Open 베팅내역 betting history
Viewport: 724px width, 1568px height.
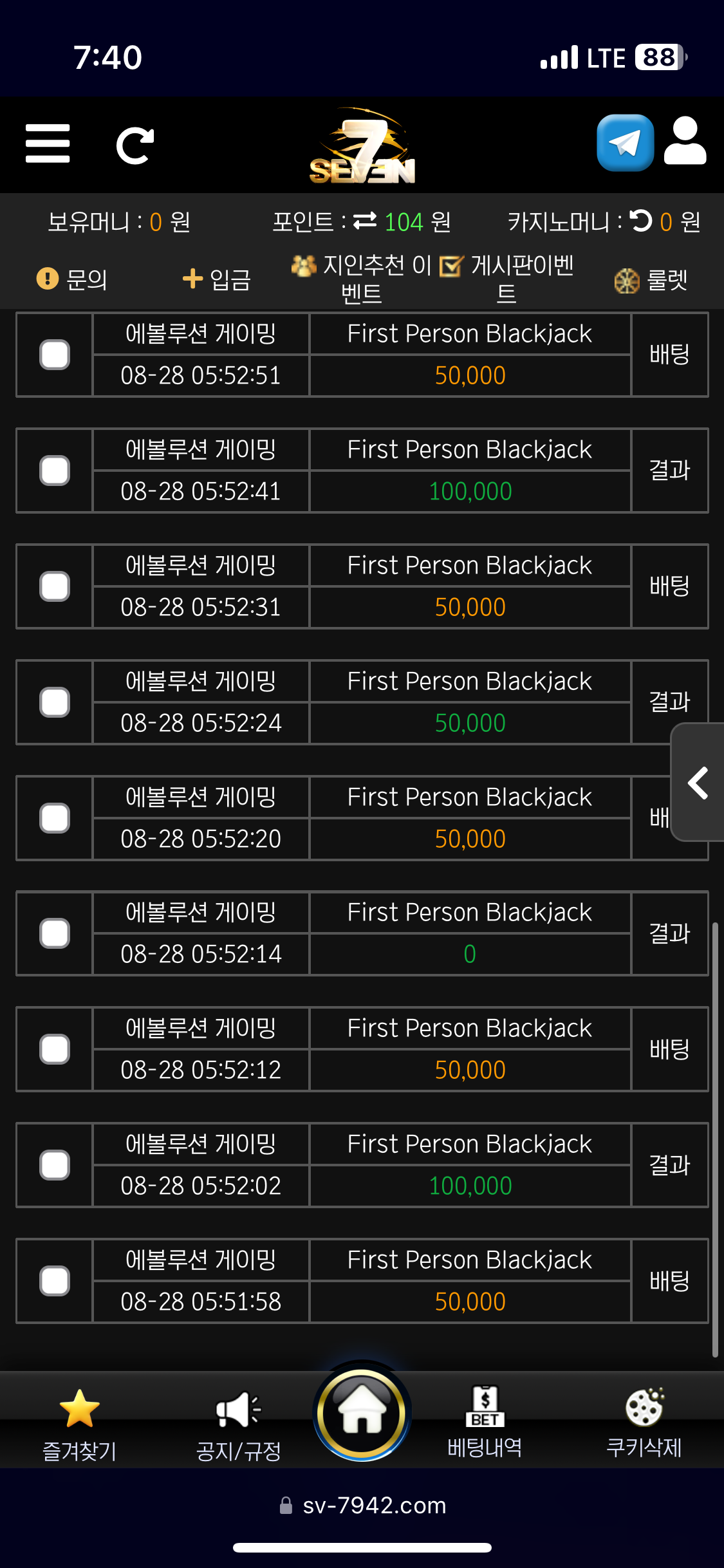[x=485, y=1423]
